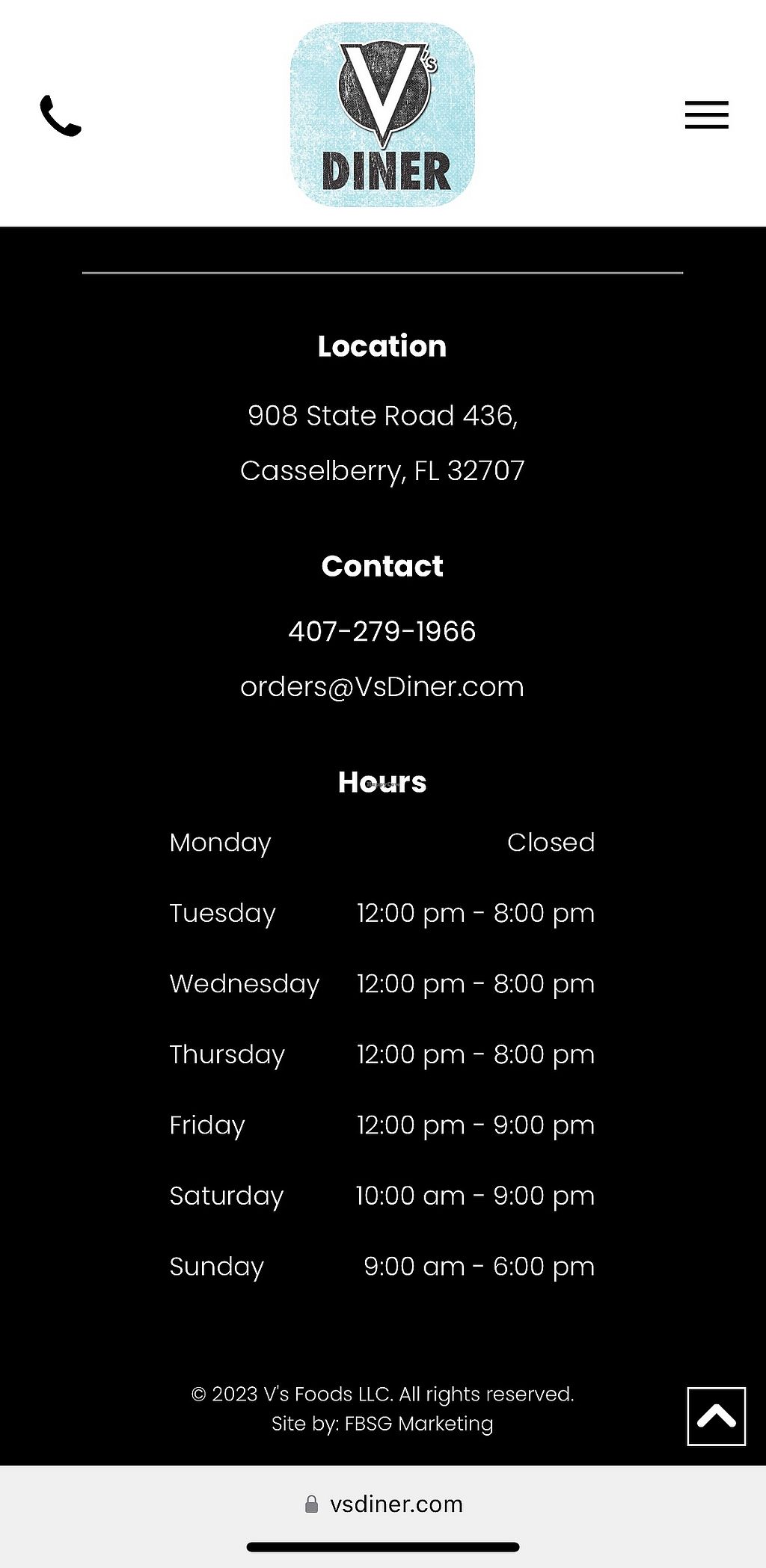Open the hamburger menu
Image resolution: width=766 pixels, height=1568 pixels.
pos(706,114)
